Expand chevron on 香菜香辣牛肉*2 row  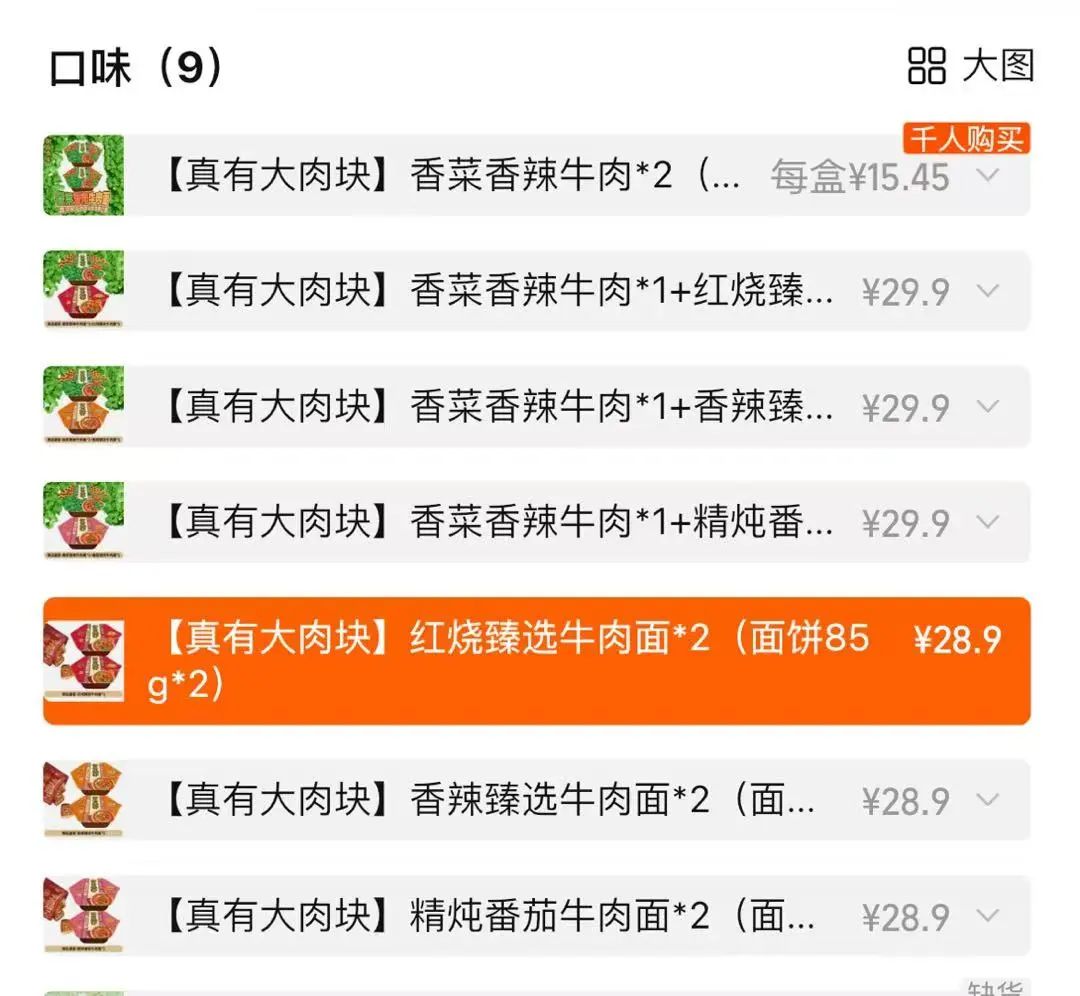pos(988,176)
